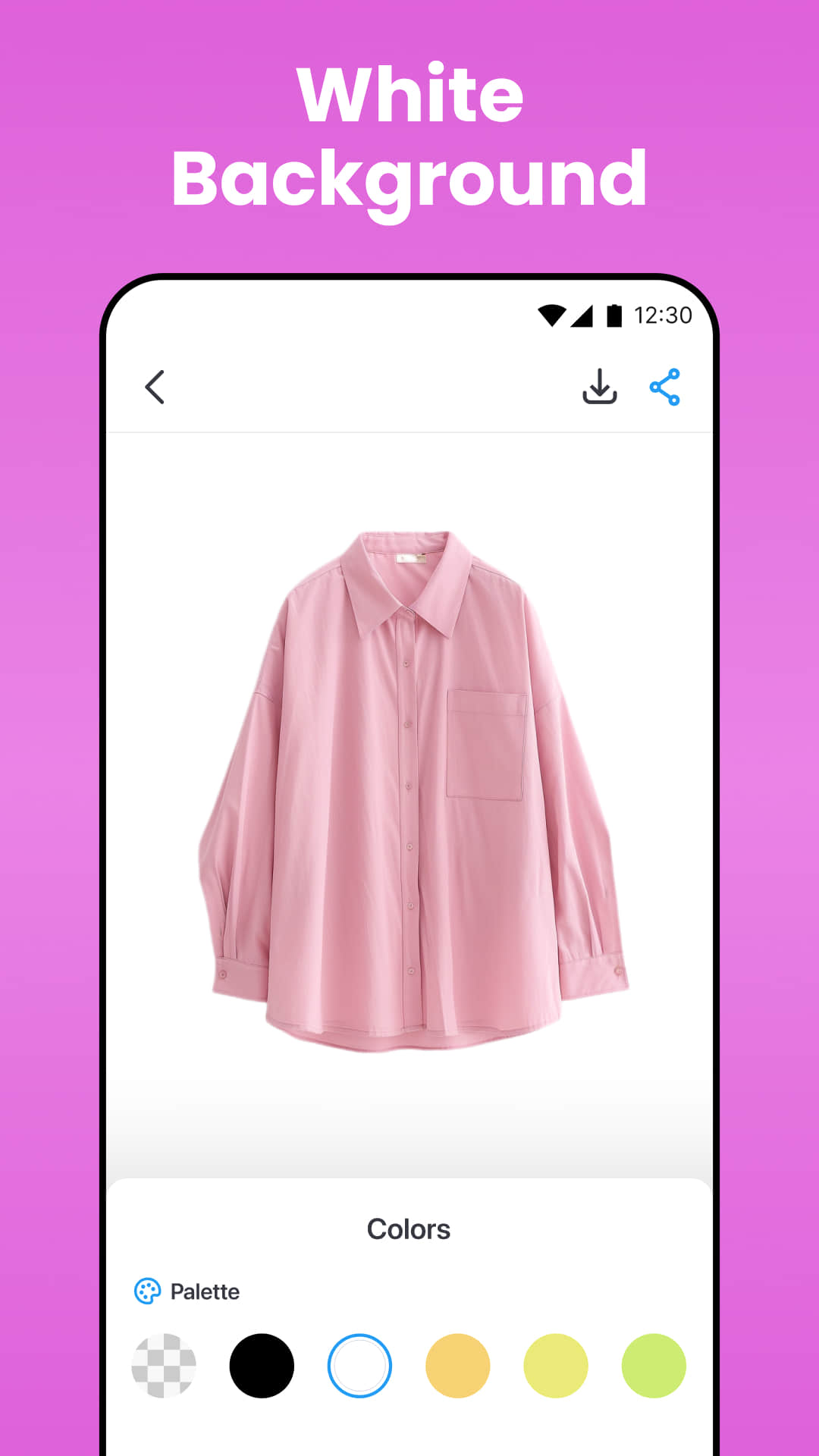Apply the yellow-green background swatch

[556, 1365]
